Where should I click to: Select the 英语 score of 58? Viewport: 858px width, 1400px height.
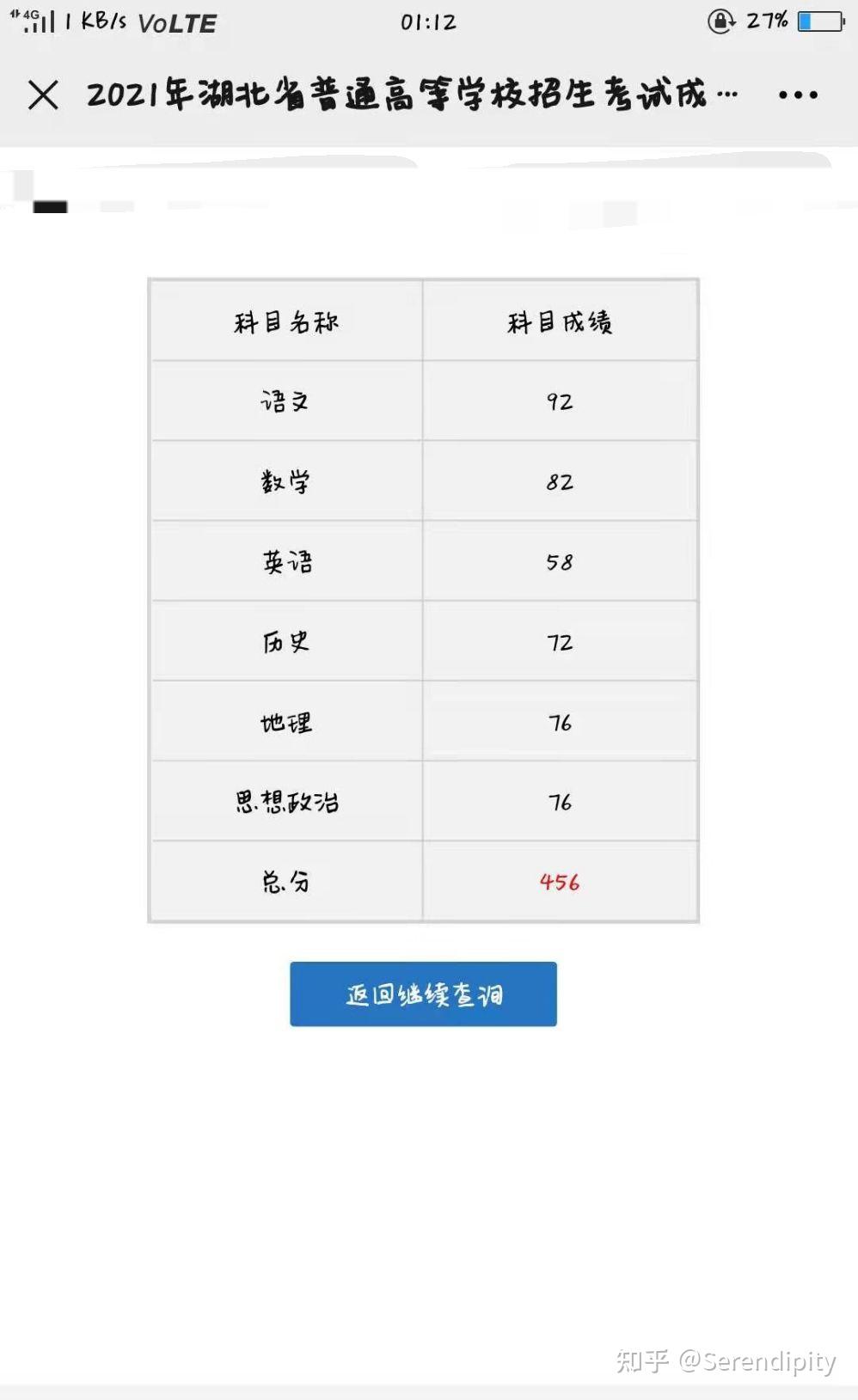point(560,562)
